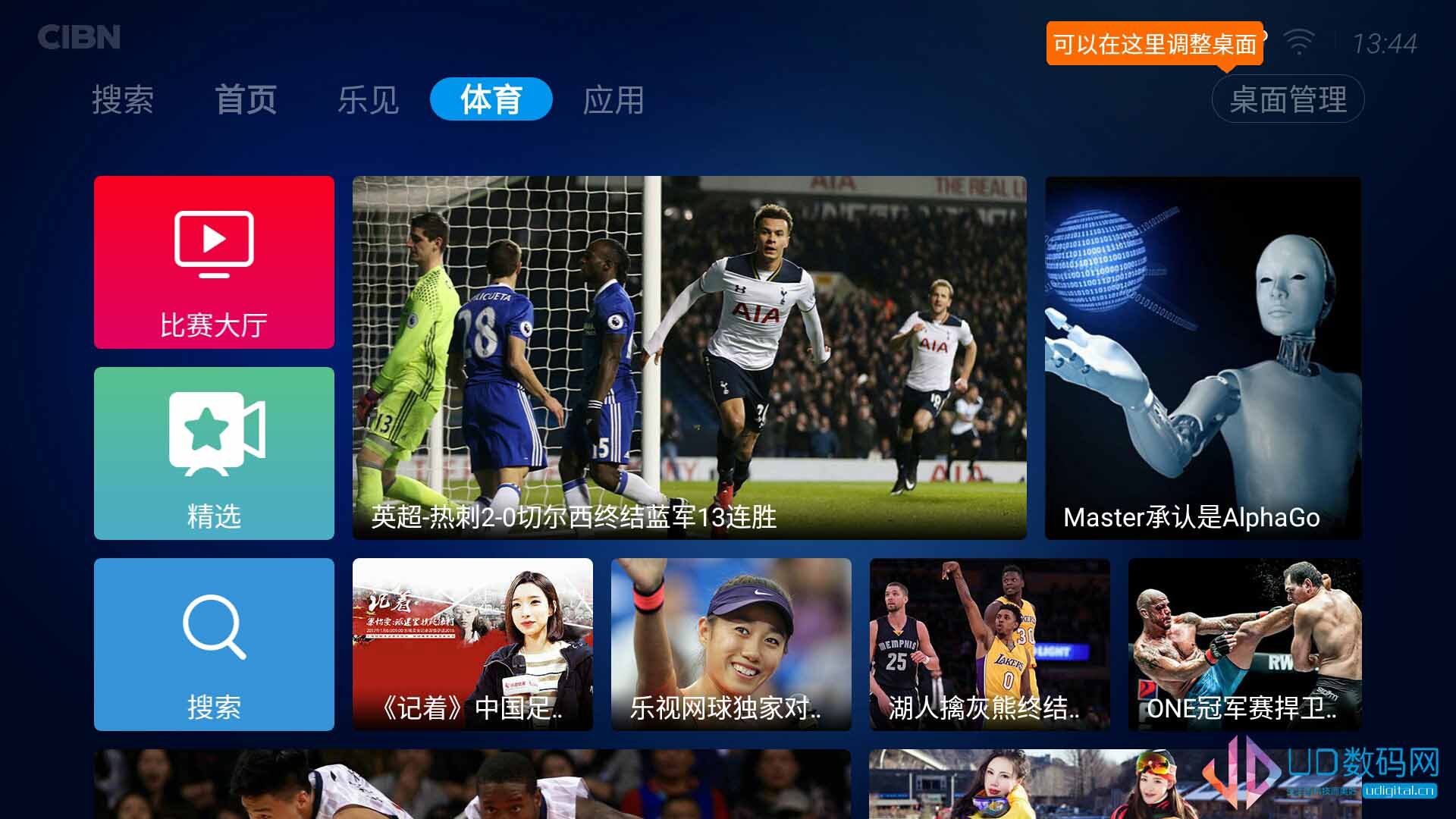Open the 比赛大厅 tile
Image resolution: width=1456 pixels, height=819 pixels.
(x=214, y=262)
